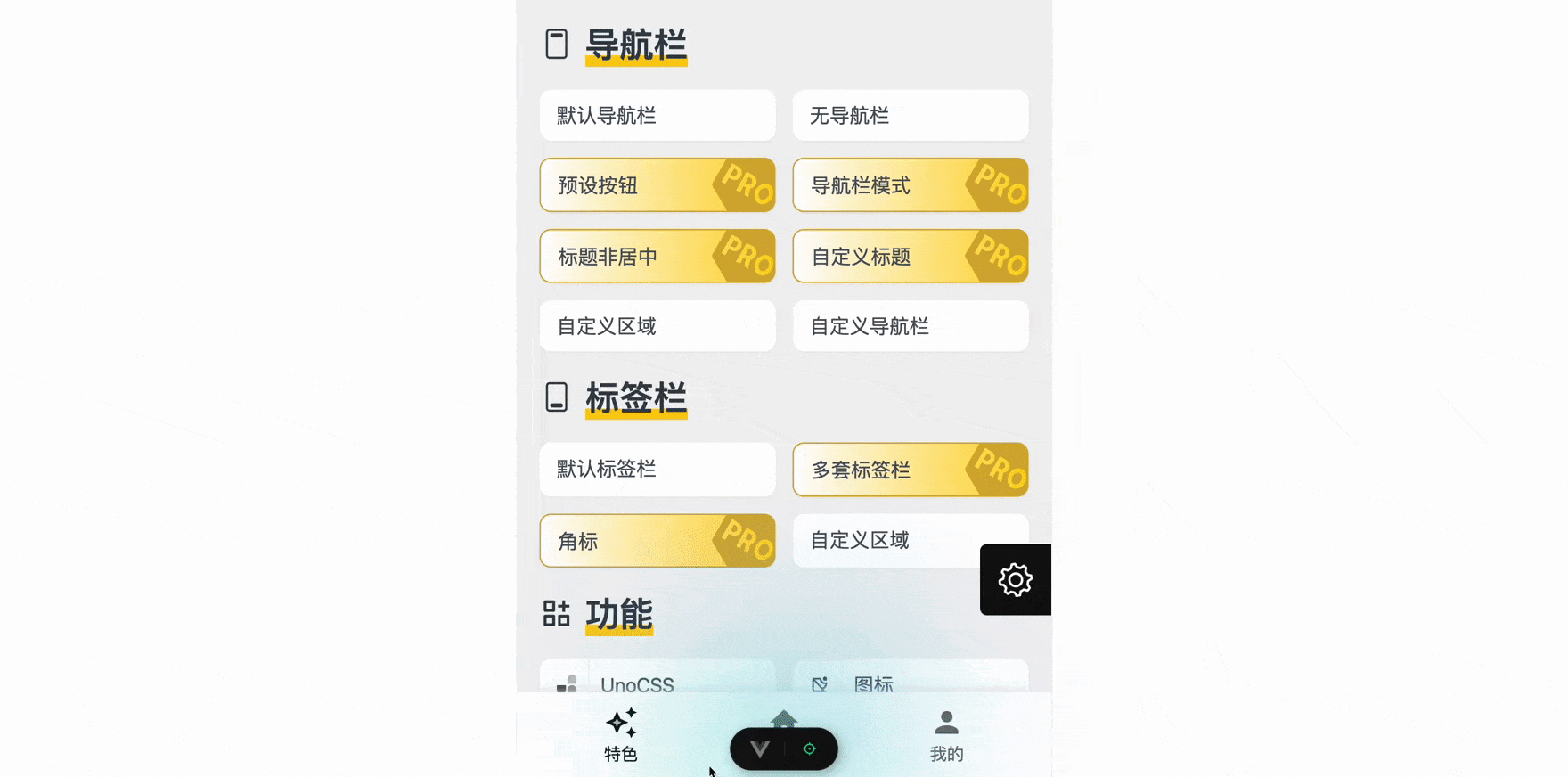Open 自定义区域 under 导航栏
This screenshot has width=1568, height=777.
(x=657, y=326)
